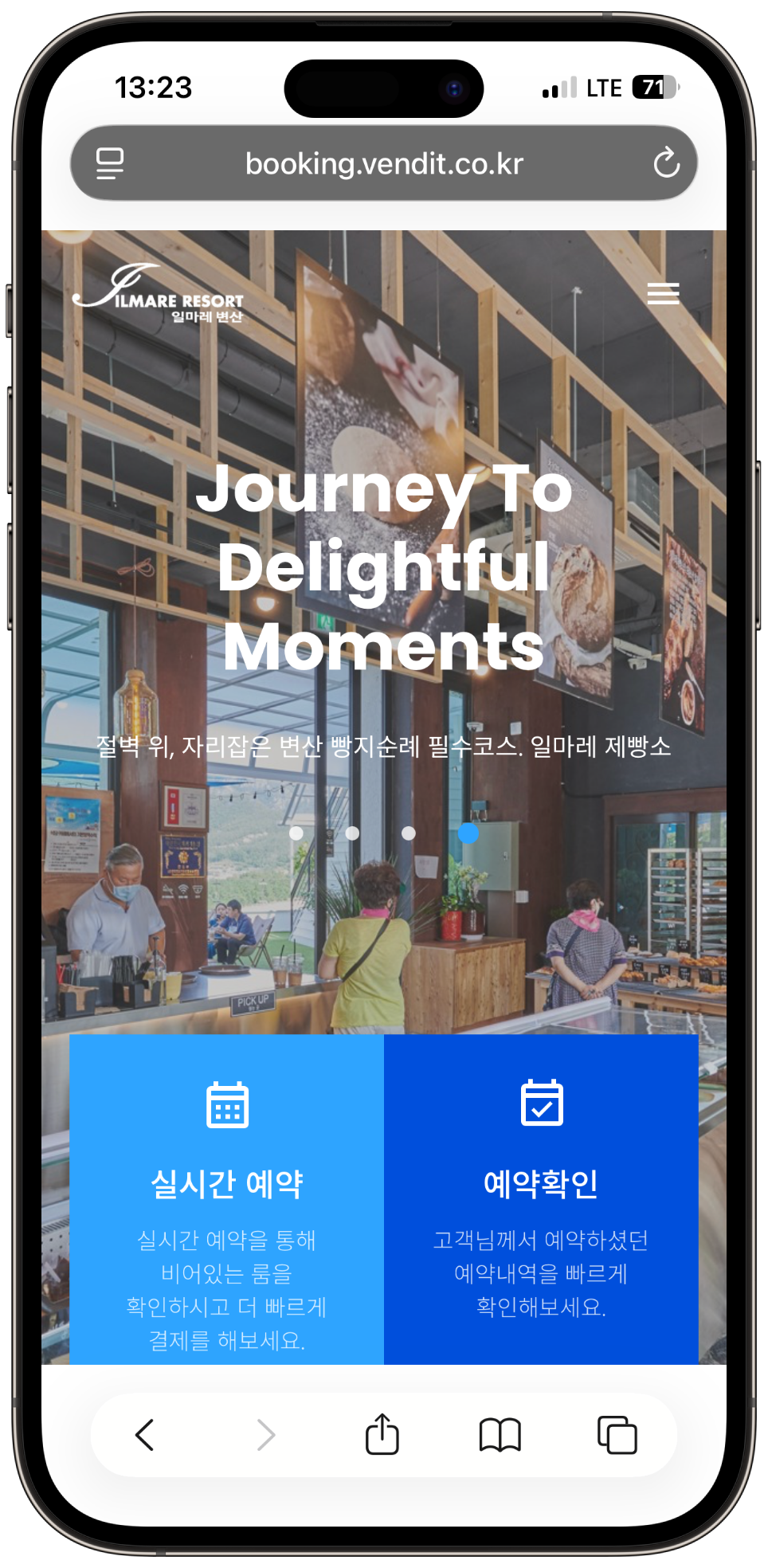The width and height of the screenshot is (768, 1568).
Task: Select the third carousel slide dot
Action: point(409,833)
